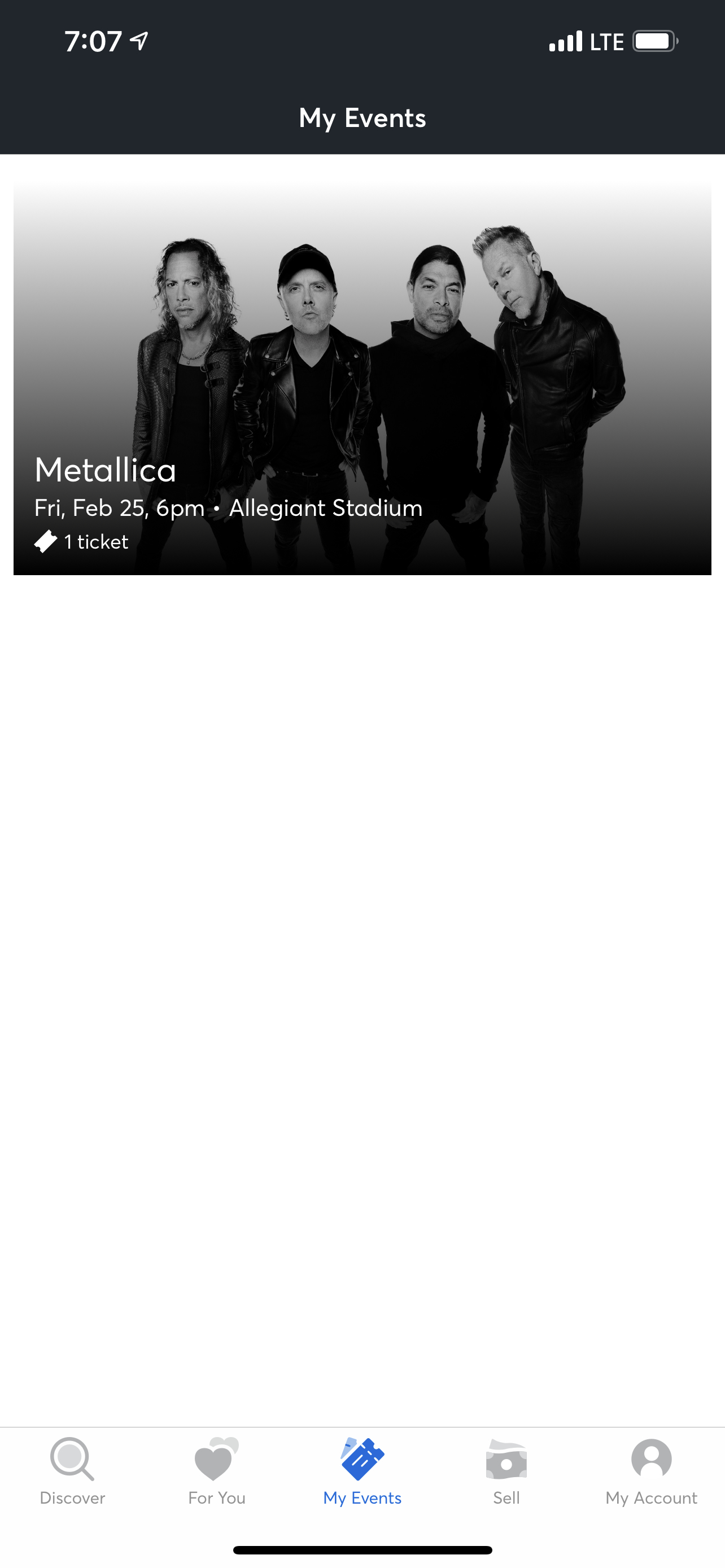Open the Sell tab

tap(506, 1470)
